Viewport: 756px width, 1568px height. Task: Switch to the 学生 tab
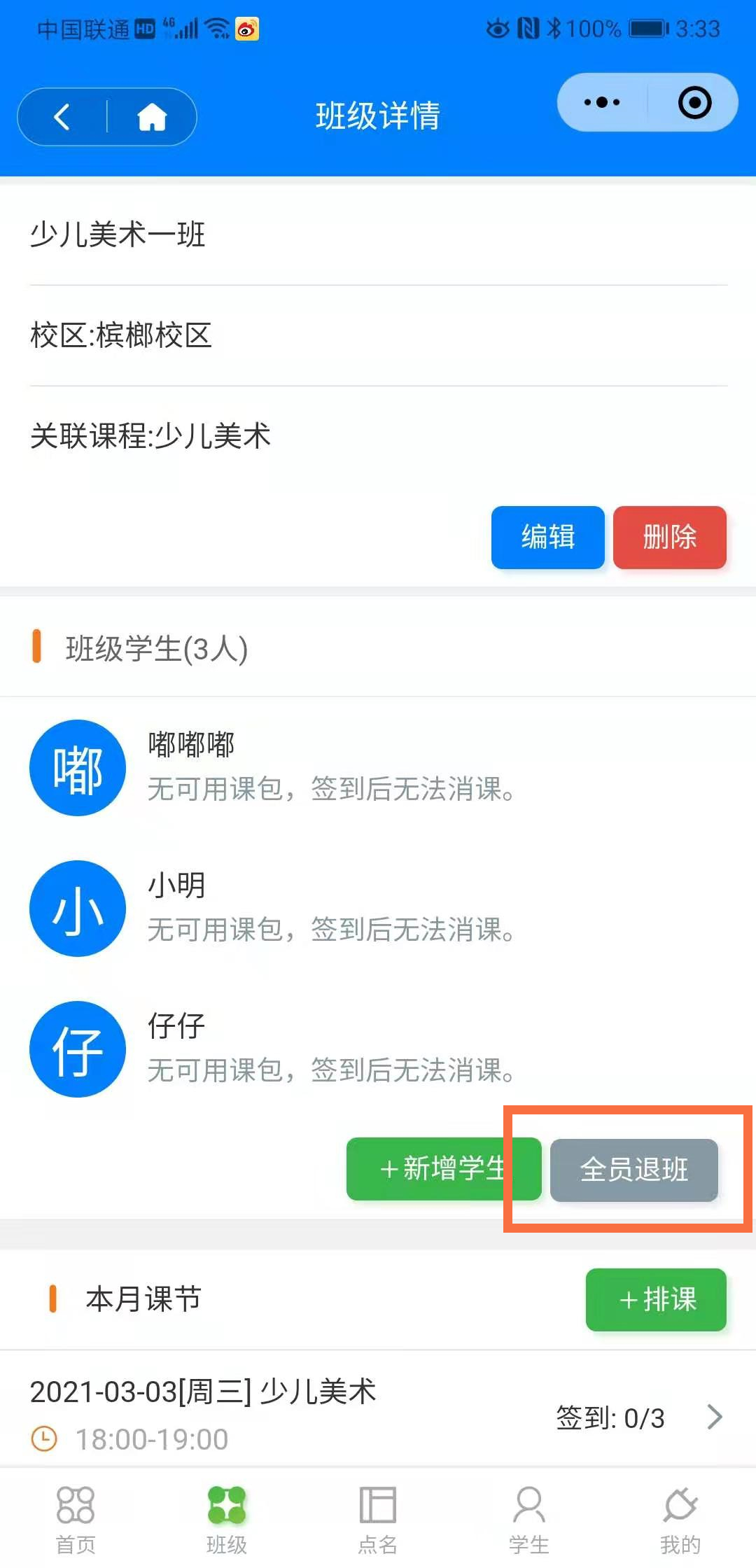pos(529,1518)
